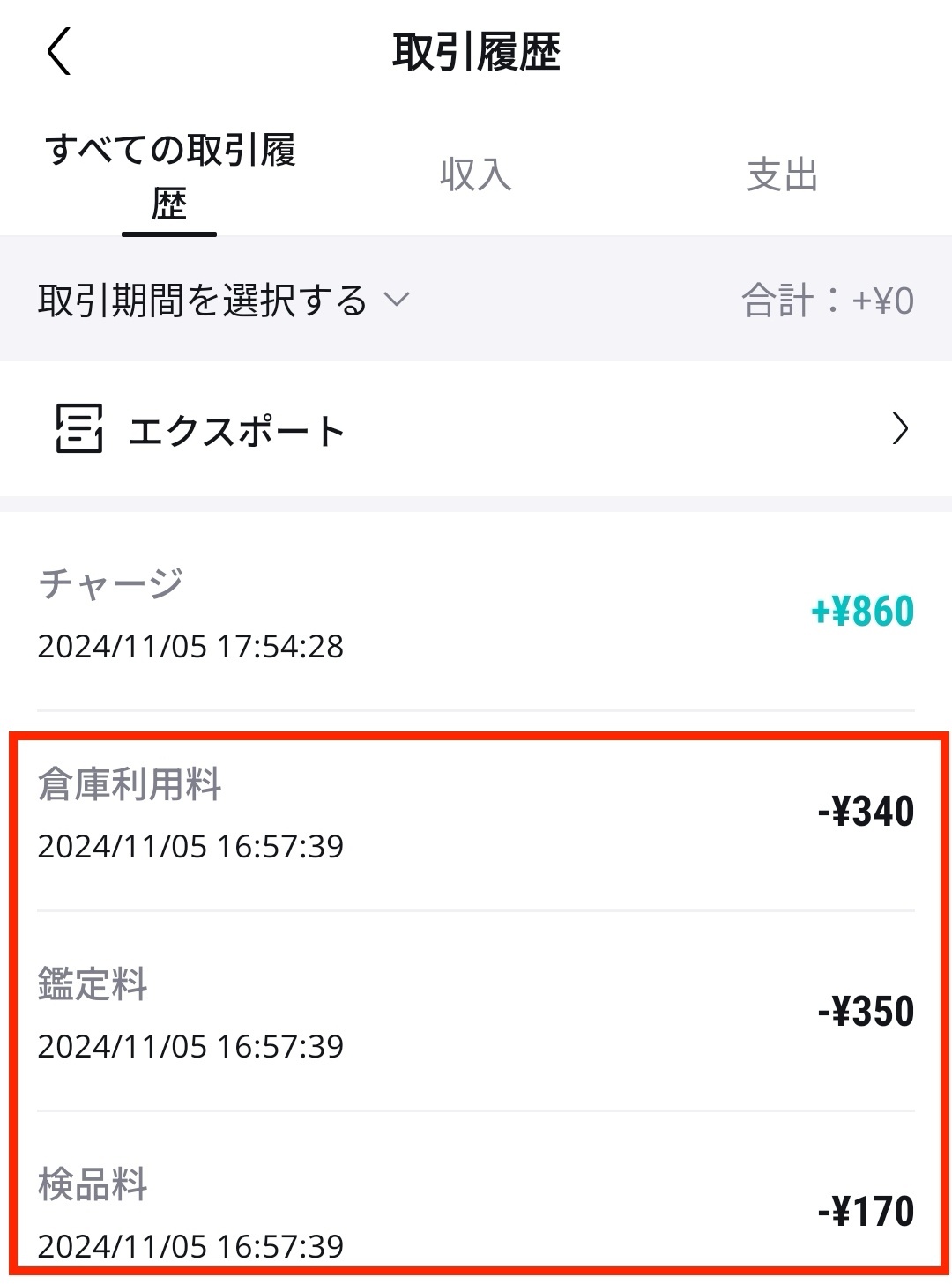
Task: Tap the export document icon
Action: [78, 430]
